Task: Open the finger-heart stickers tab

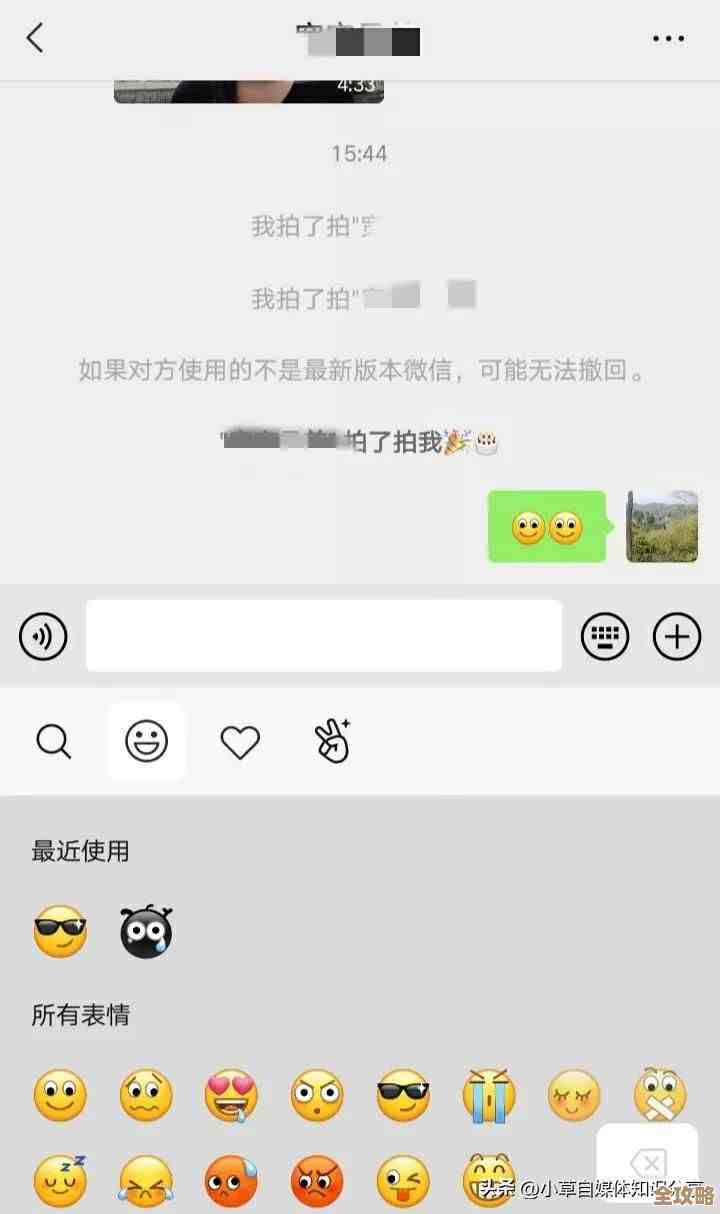Action: pos(332,741)
